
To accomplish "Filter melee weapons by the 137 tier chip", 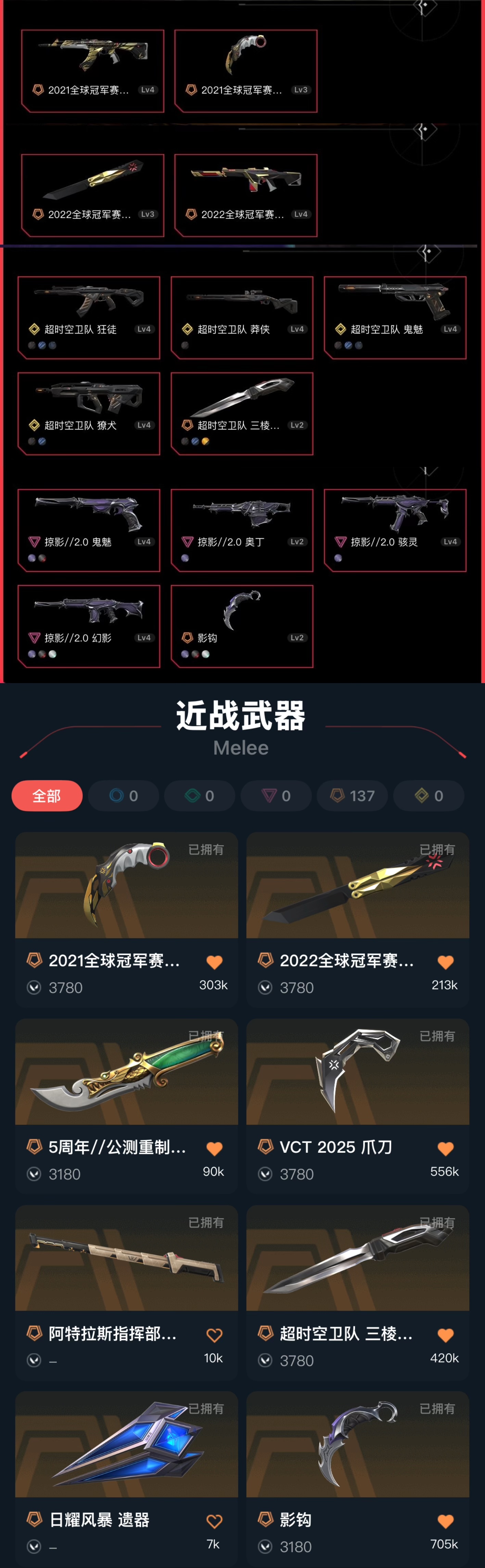I will 352,795.
